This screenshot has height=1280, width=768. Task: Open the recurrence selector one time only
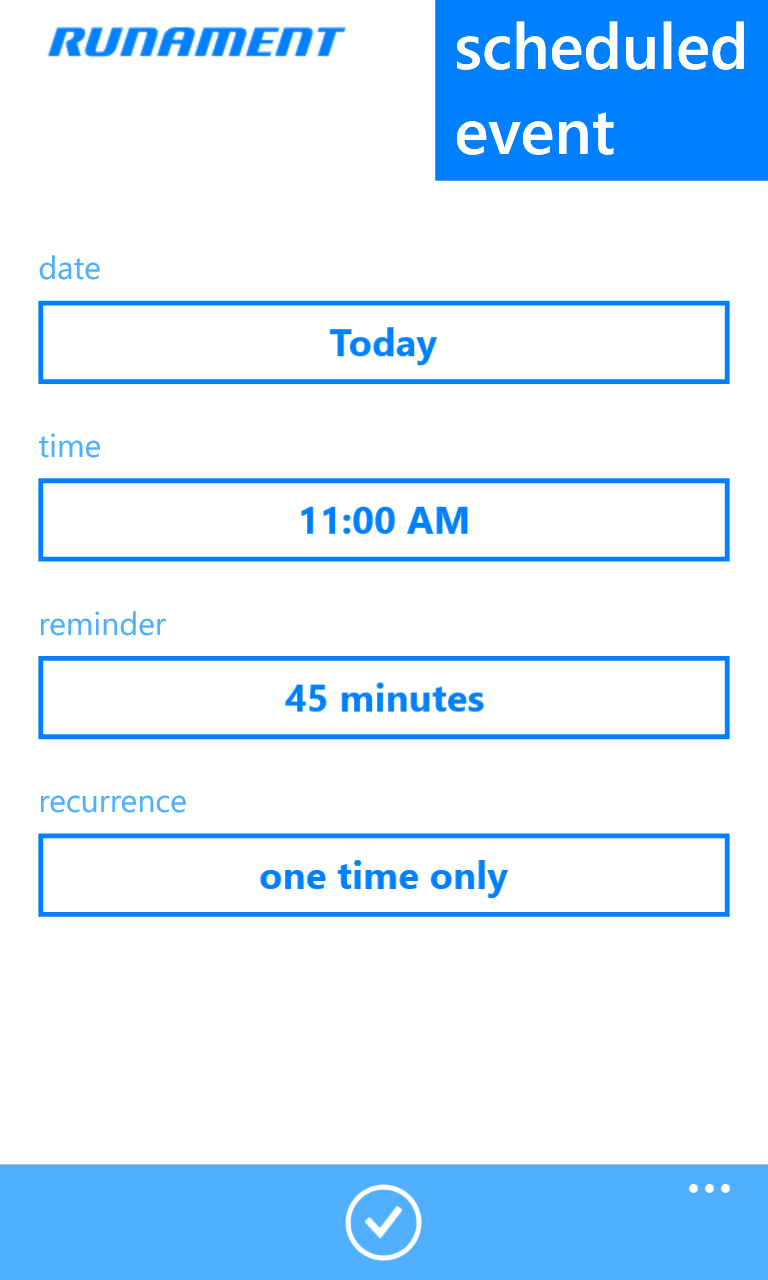384,875
